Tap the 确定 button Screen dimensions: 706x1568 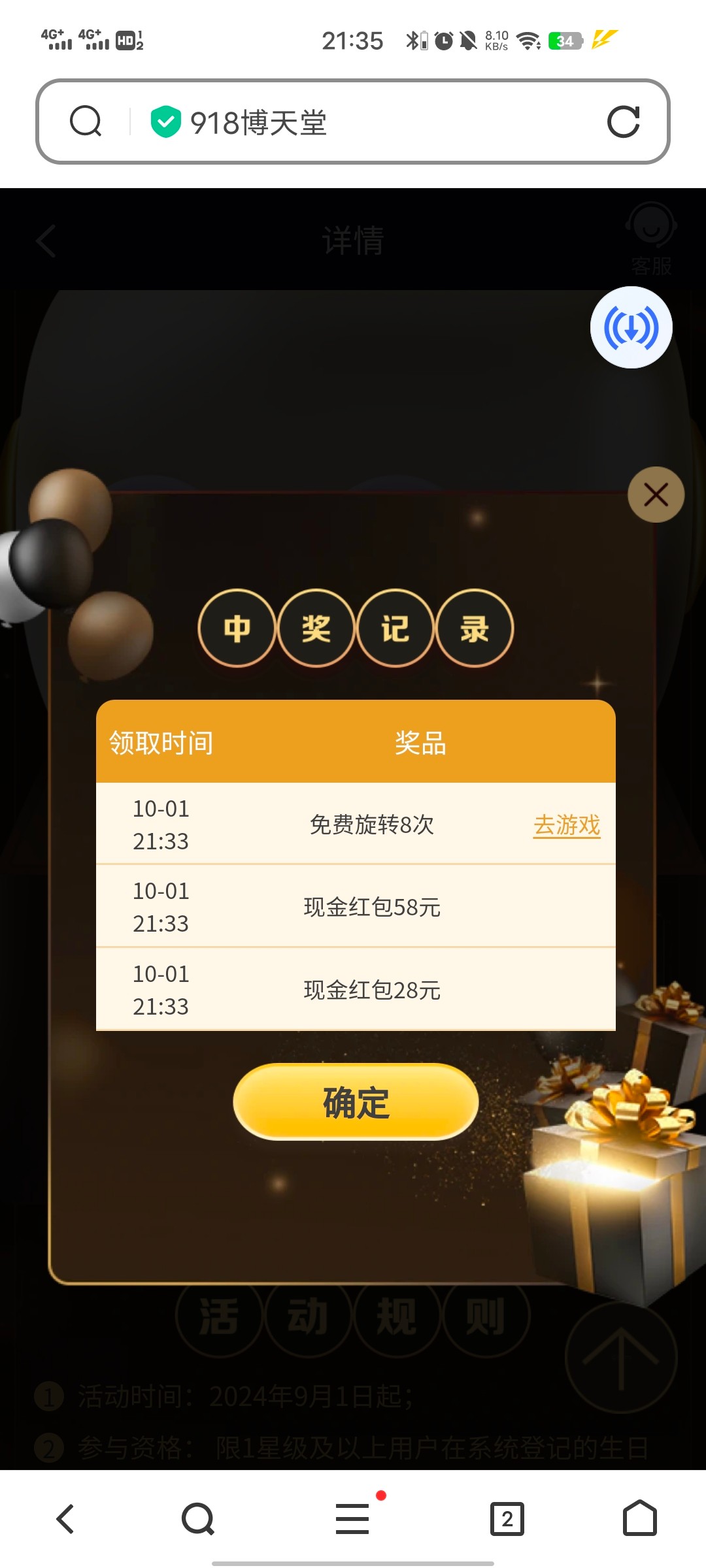coord(356,1102)
